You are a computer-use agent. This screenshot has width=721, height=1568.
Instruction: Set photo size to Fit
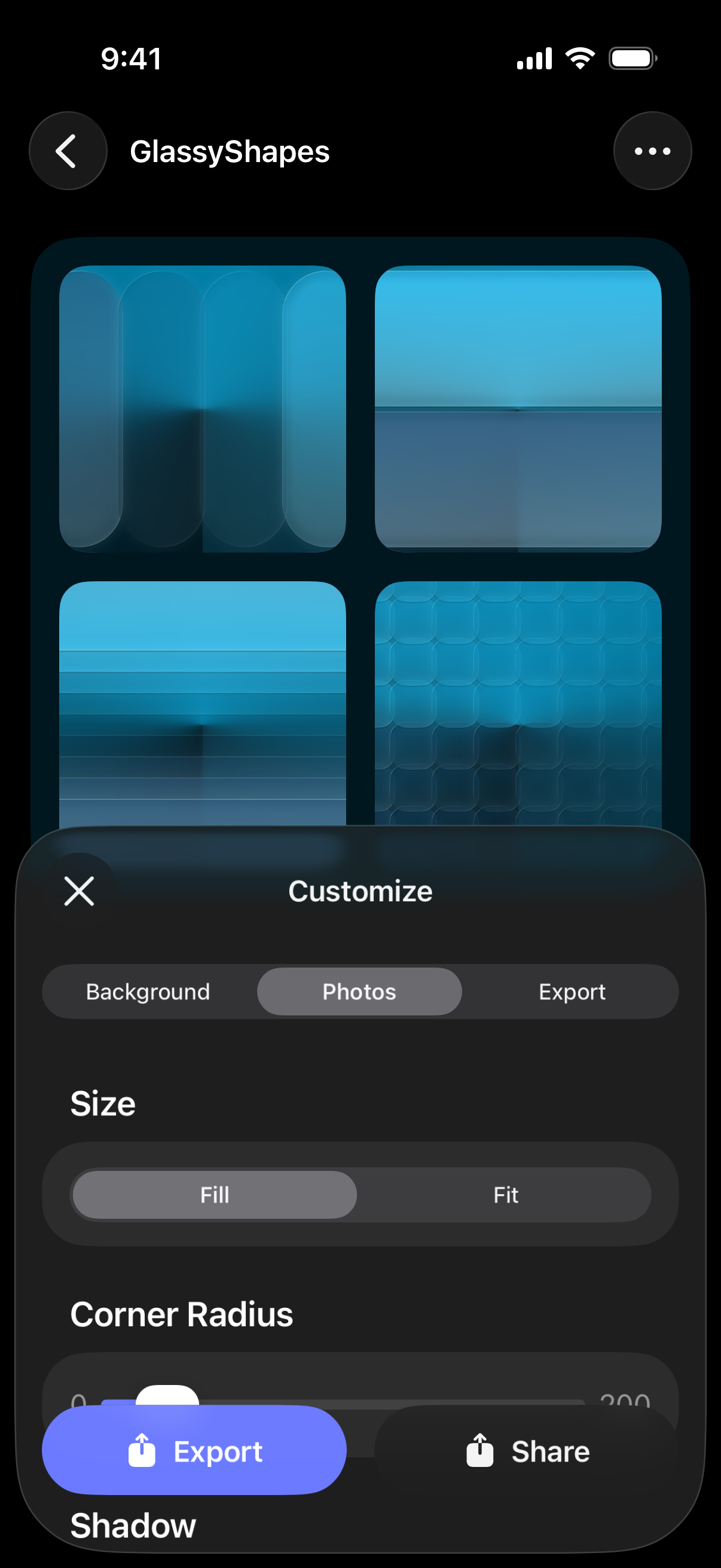(x=505, y=1195)
